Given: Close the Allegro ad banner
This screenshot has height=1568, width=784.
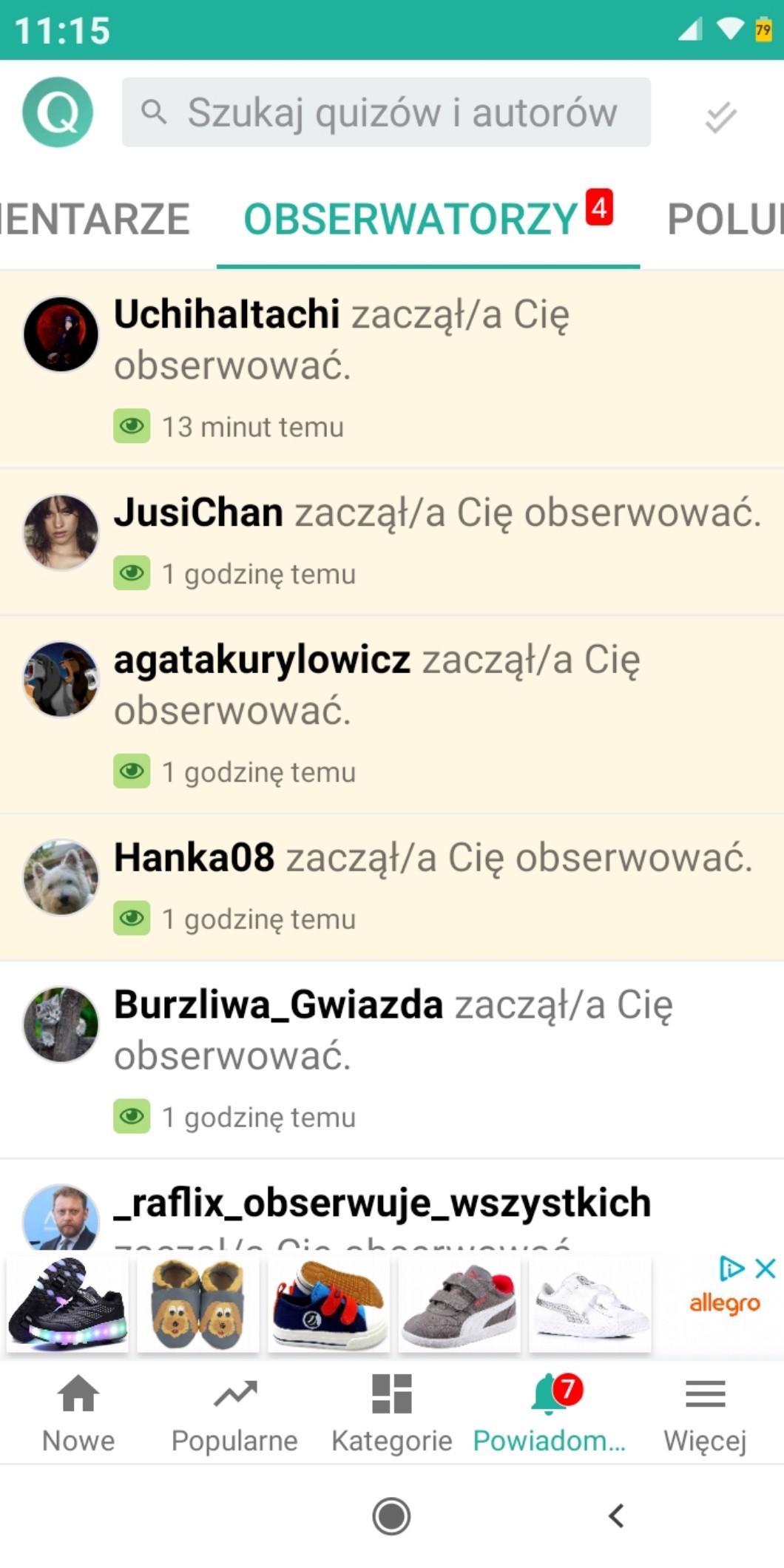Looking at the screenshot, I should pyautogui.click(x=766, y=1268).
